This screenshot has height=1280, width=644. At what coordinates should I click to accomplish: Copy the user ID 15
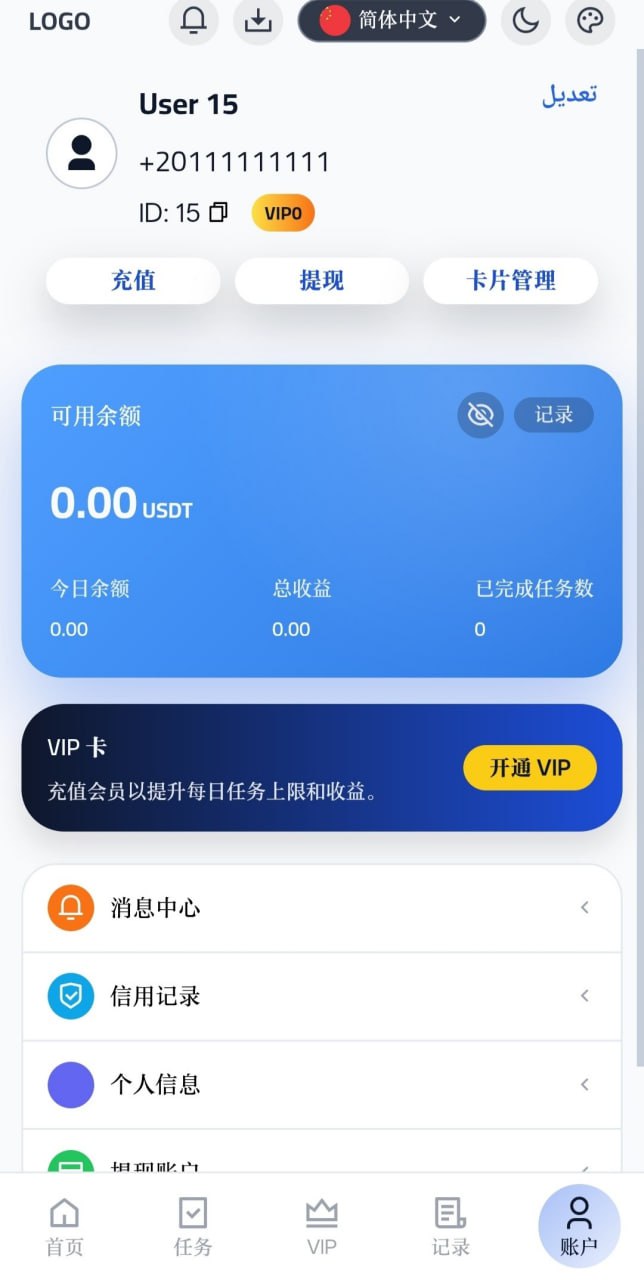coord(218,212)
